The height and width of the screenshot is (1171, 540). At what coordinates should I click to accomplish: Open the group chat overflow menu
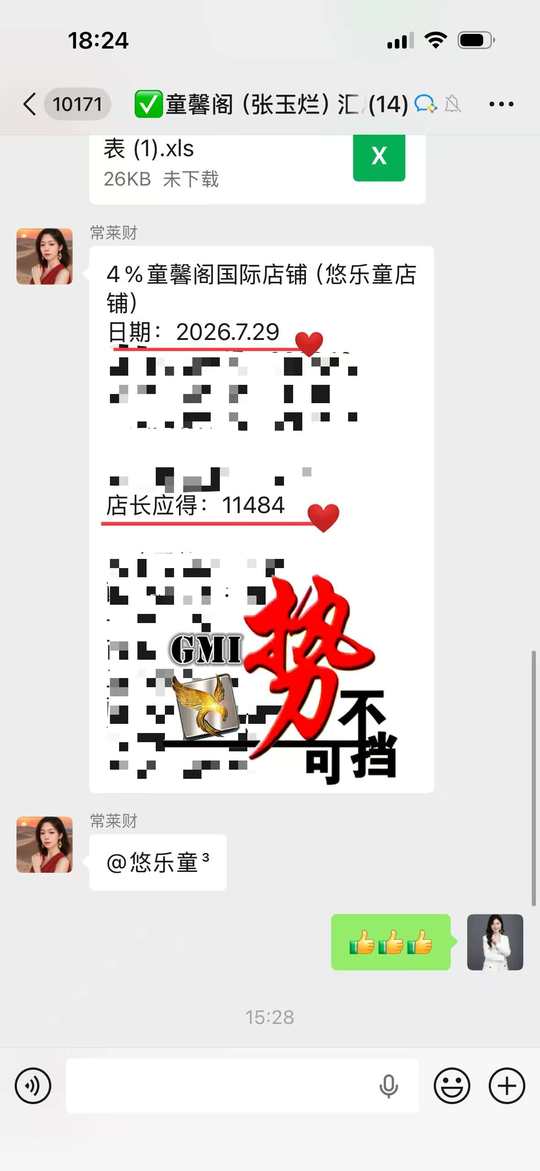501,105
